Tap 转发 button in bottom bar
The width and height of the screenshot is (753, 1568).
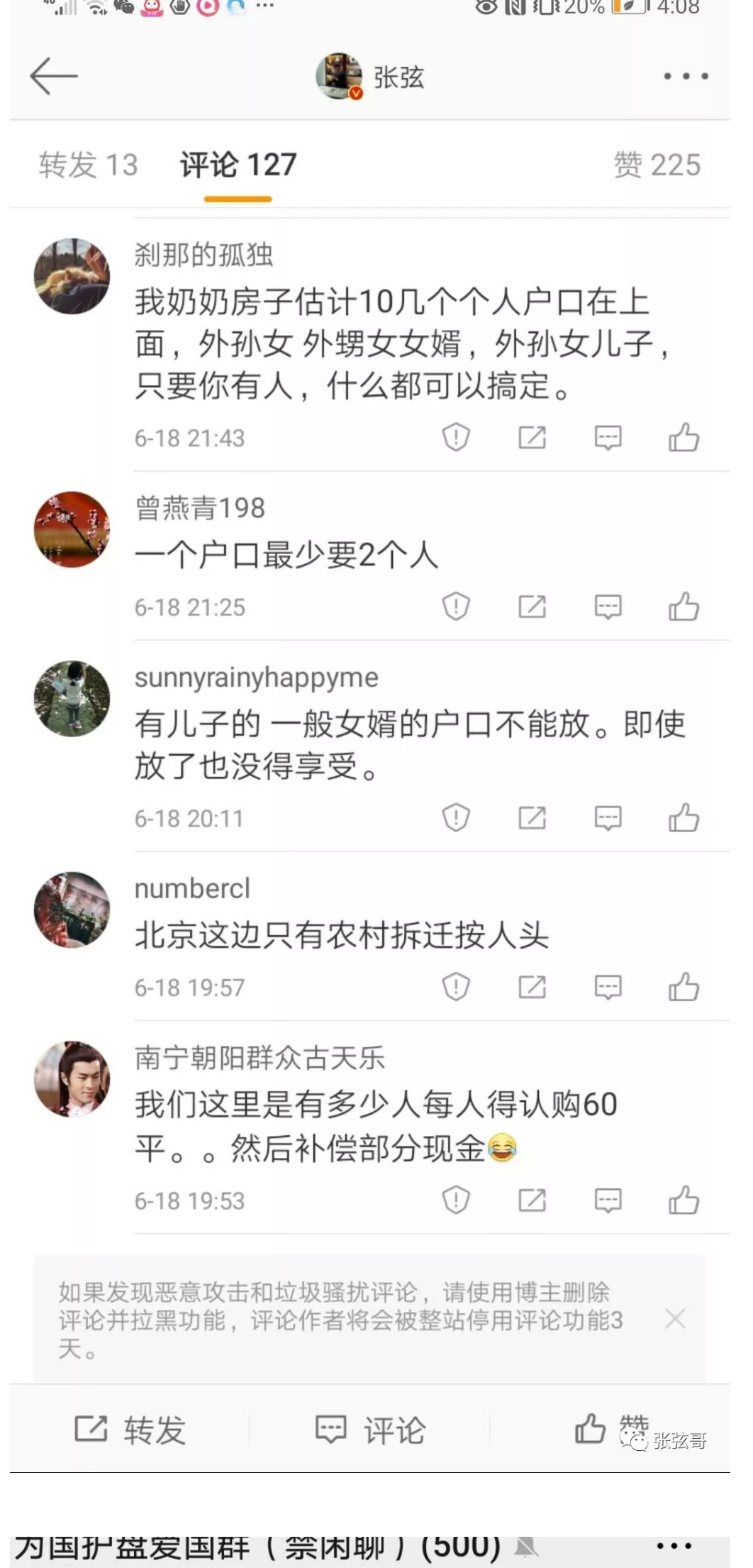(130, 1429)
